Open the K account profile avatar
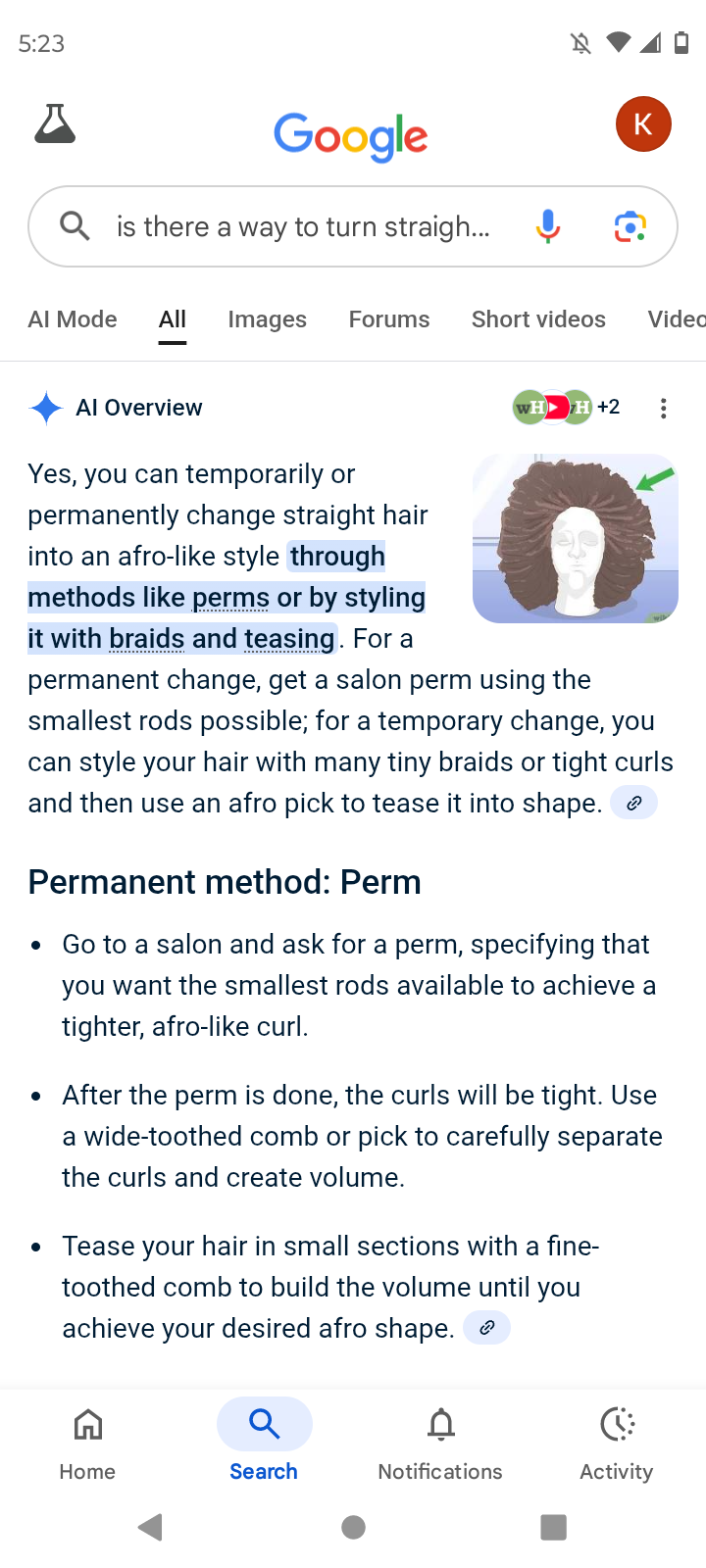706x1568 pixels. (643, 124)
